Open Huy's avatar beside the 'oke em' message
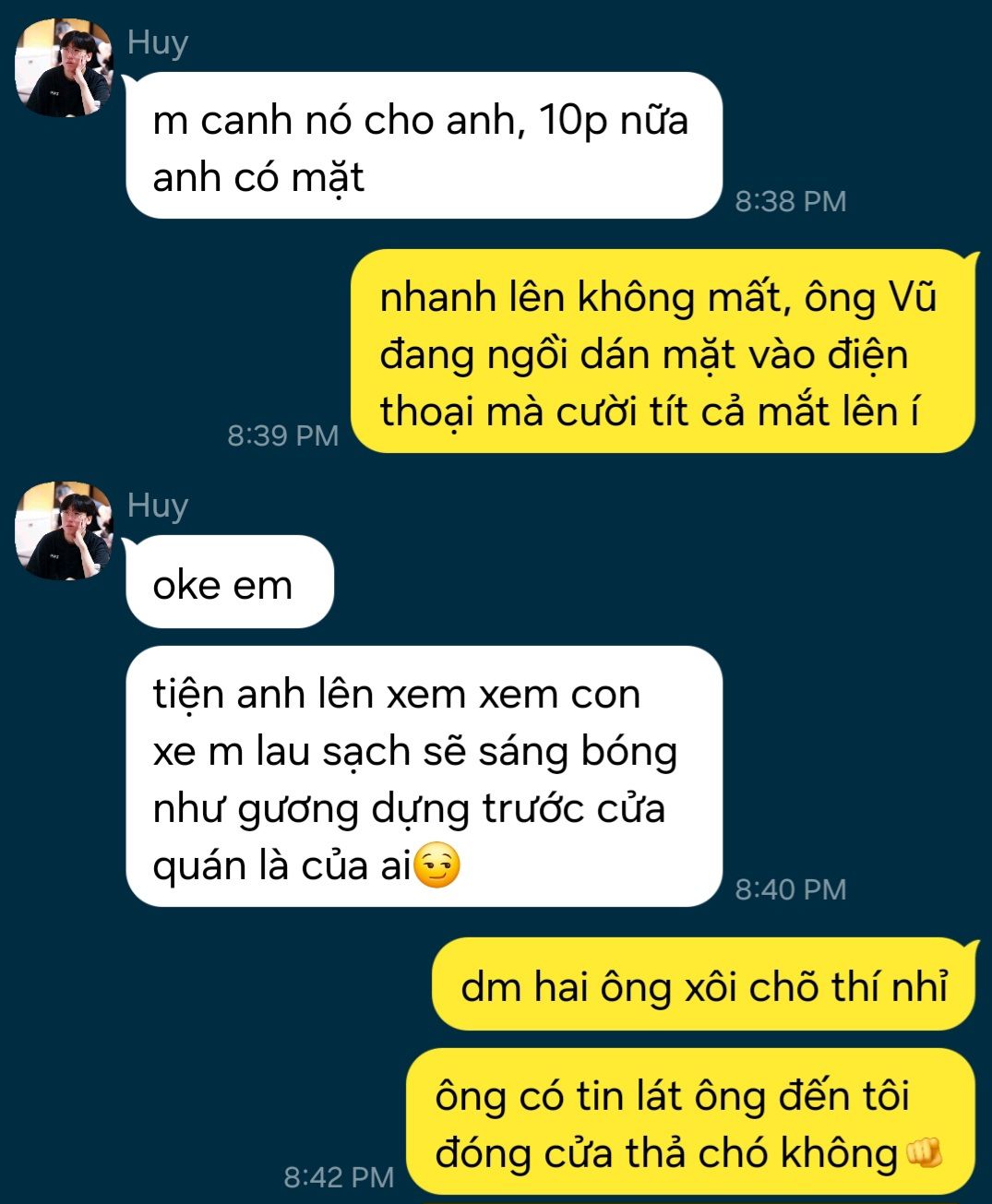Screen dimensions: 992x1204 (x=64, y=531)
